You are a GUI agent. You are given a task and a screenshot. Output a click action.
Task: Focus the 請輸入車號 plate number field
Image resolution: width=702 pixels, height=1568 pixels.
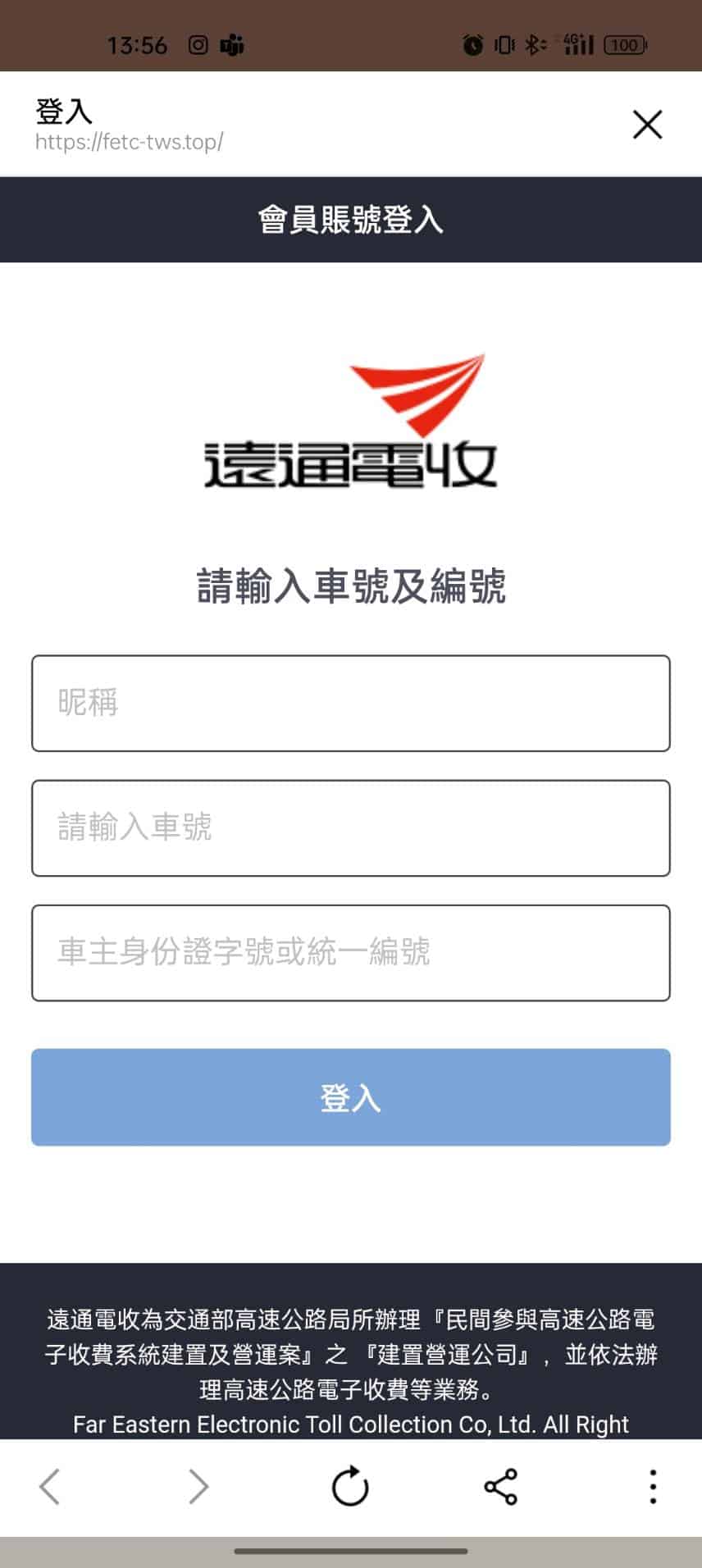tap(351, 827)
